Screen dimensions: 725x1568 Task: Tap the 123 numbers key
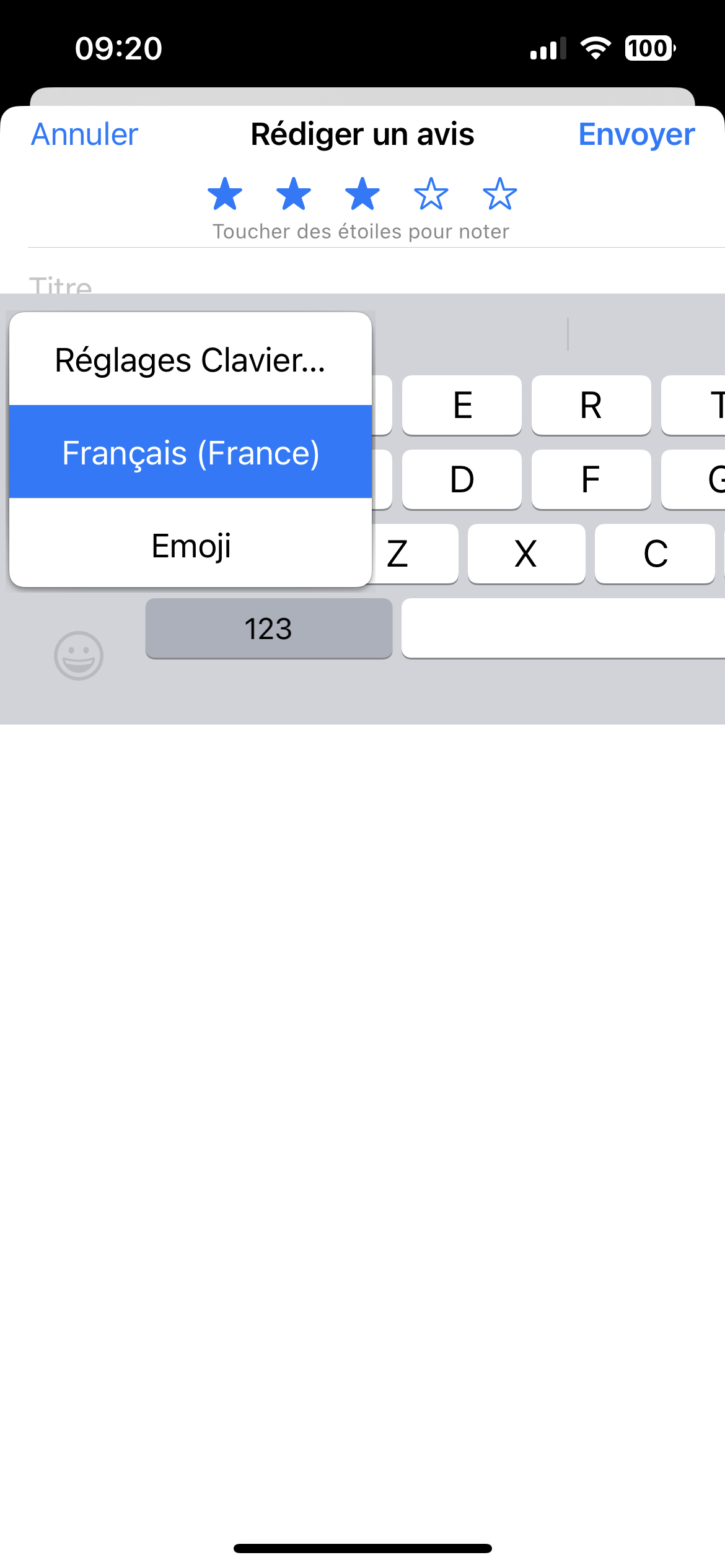269,628
